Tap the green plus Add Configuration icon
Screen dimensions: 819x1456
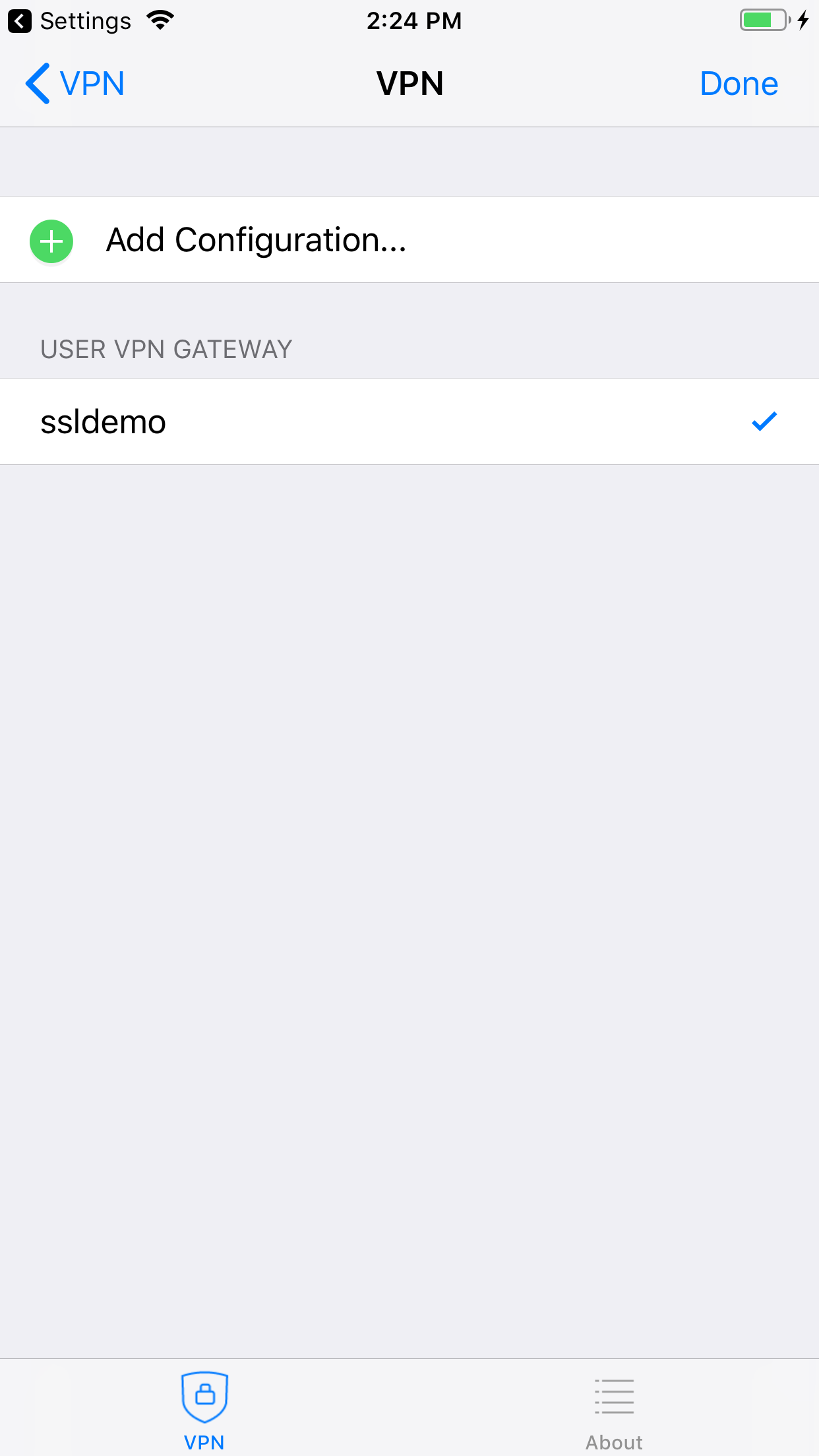point(51,241)
